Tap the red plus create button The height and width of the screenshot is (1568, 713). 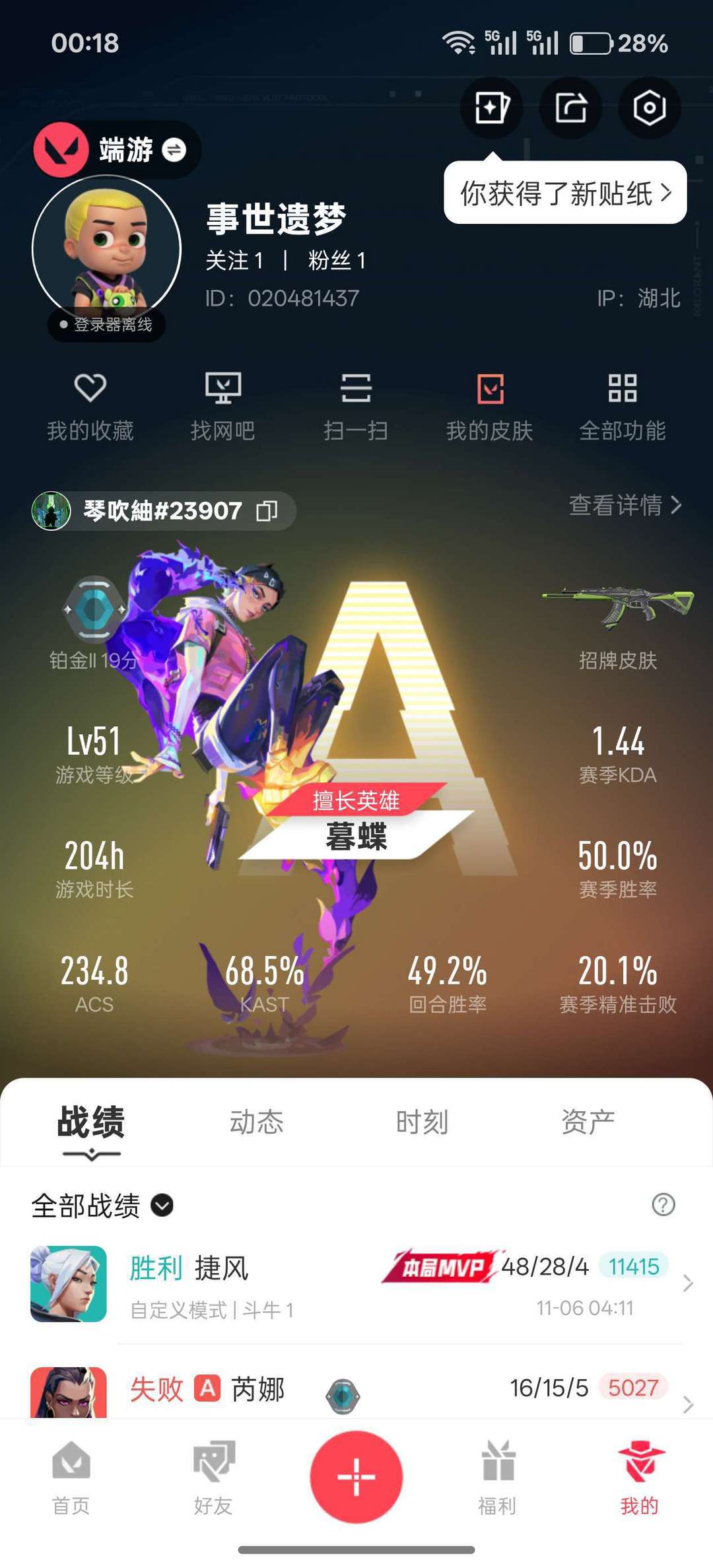(356, 1476)
